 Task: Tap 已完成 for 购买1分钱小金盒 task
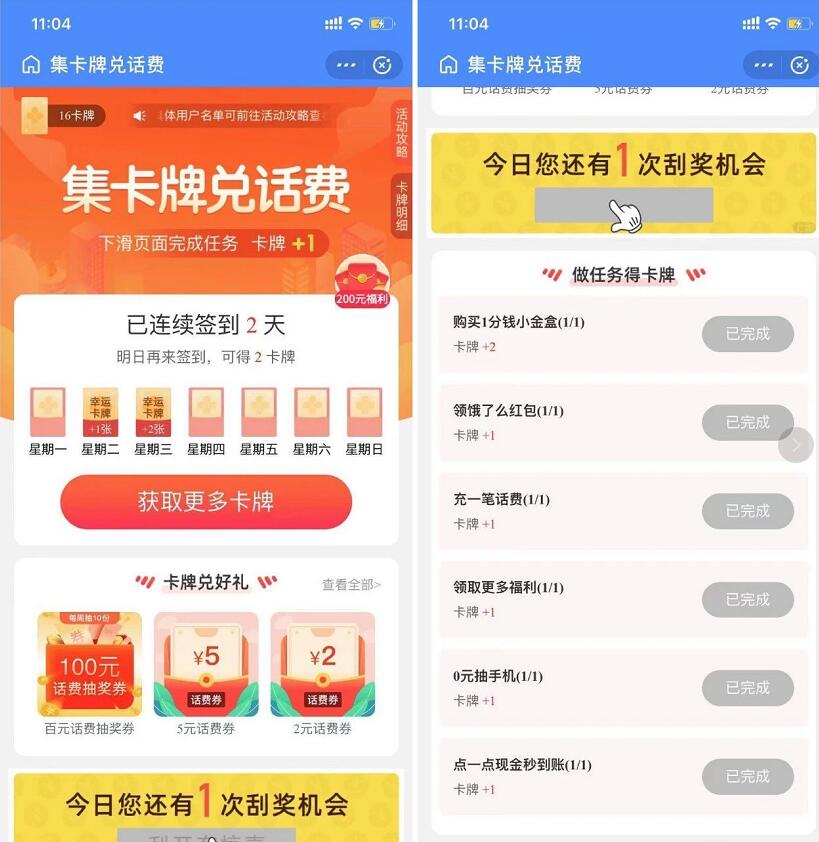747,334
